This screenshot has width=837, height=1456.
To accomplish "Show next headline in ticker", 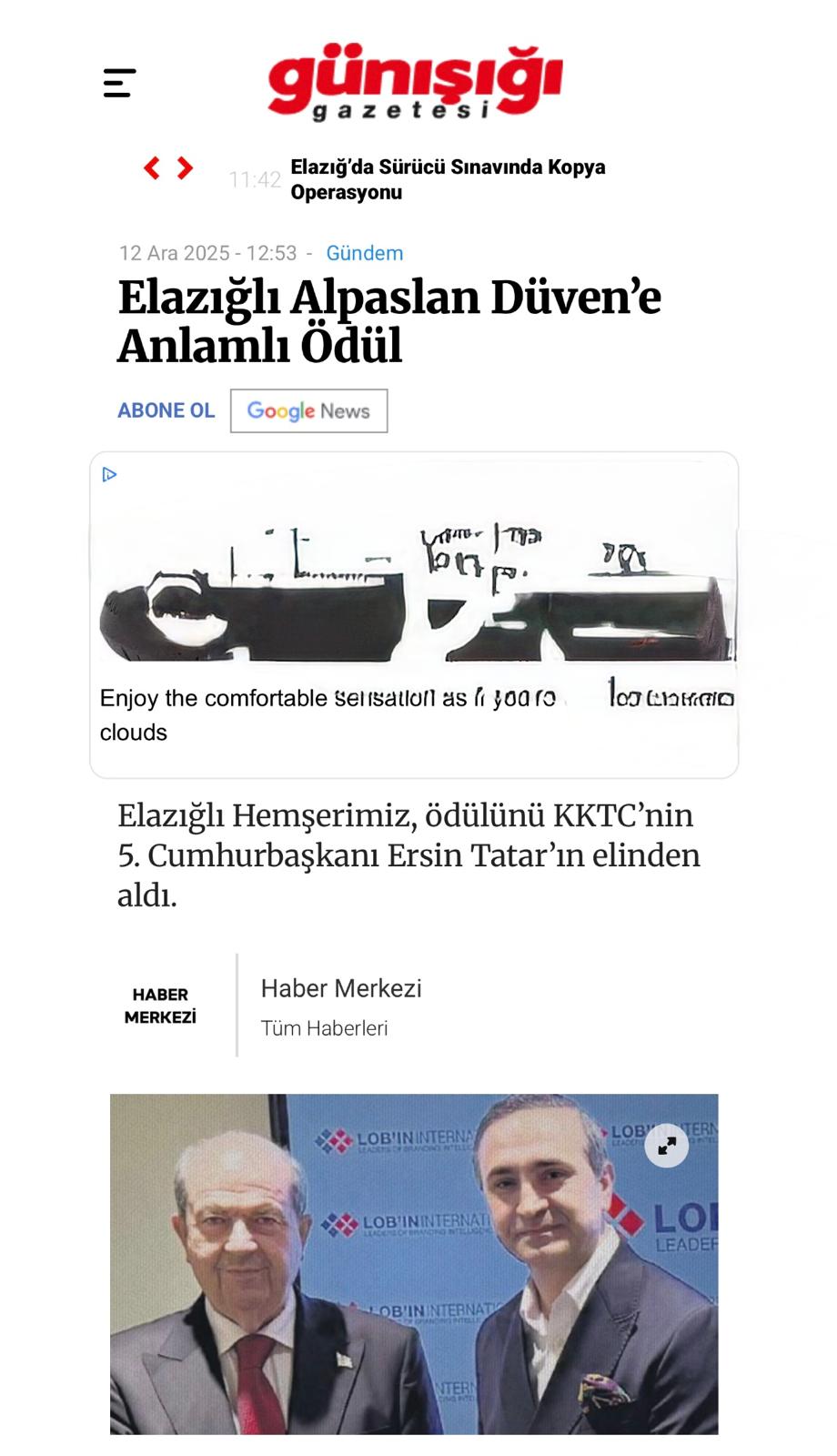I will click(185, 168).
